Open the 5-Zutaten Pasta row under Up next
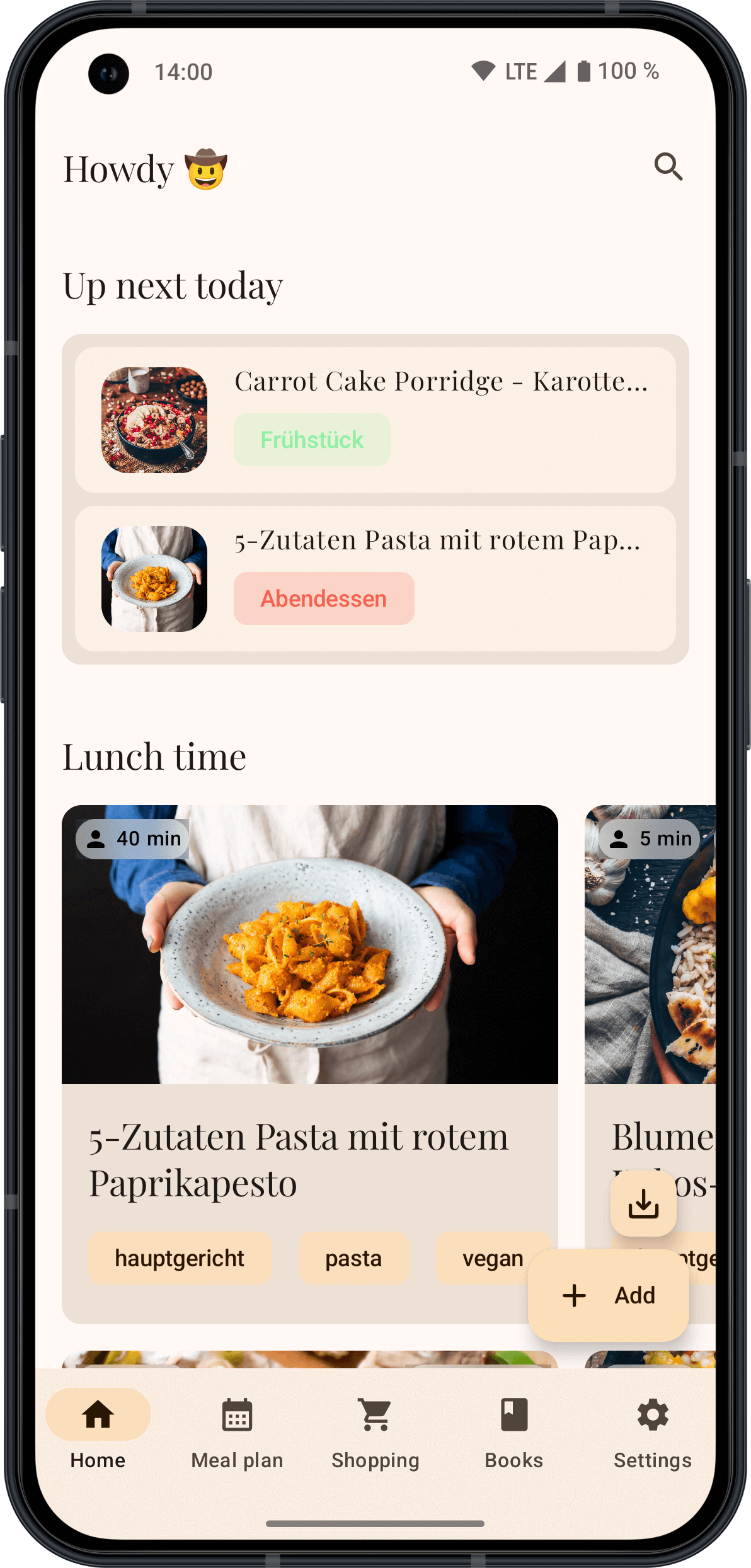Screen dimensions: 751x1568 [375, 579]
